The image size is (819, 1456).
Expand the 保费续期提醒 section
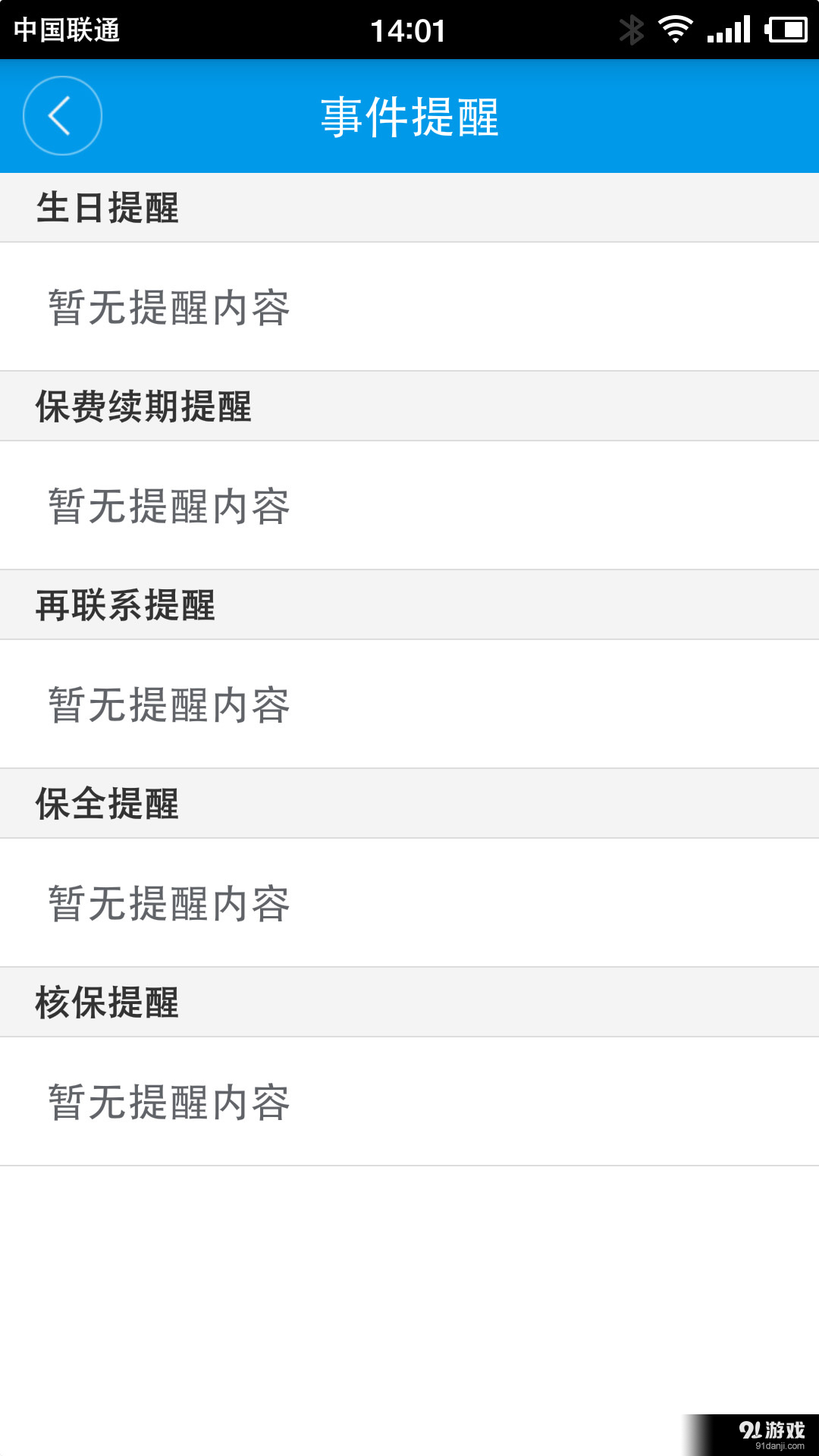pyautogui.click(x=146, y=406)
